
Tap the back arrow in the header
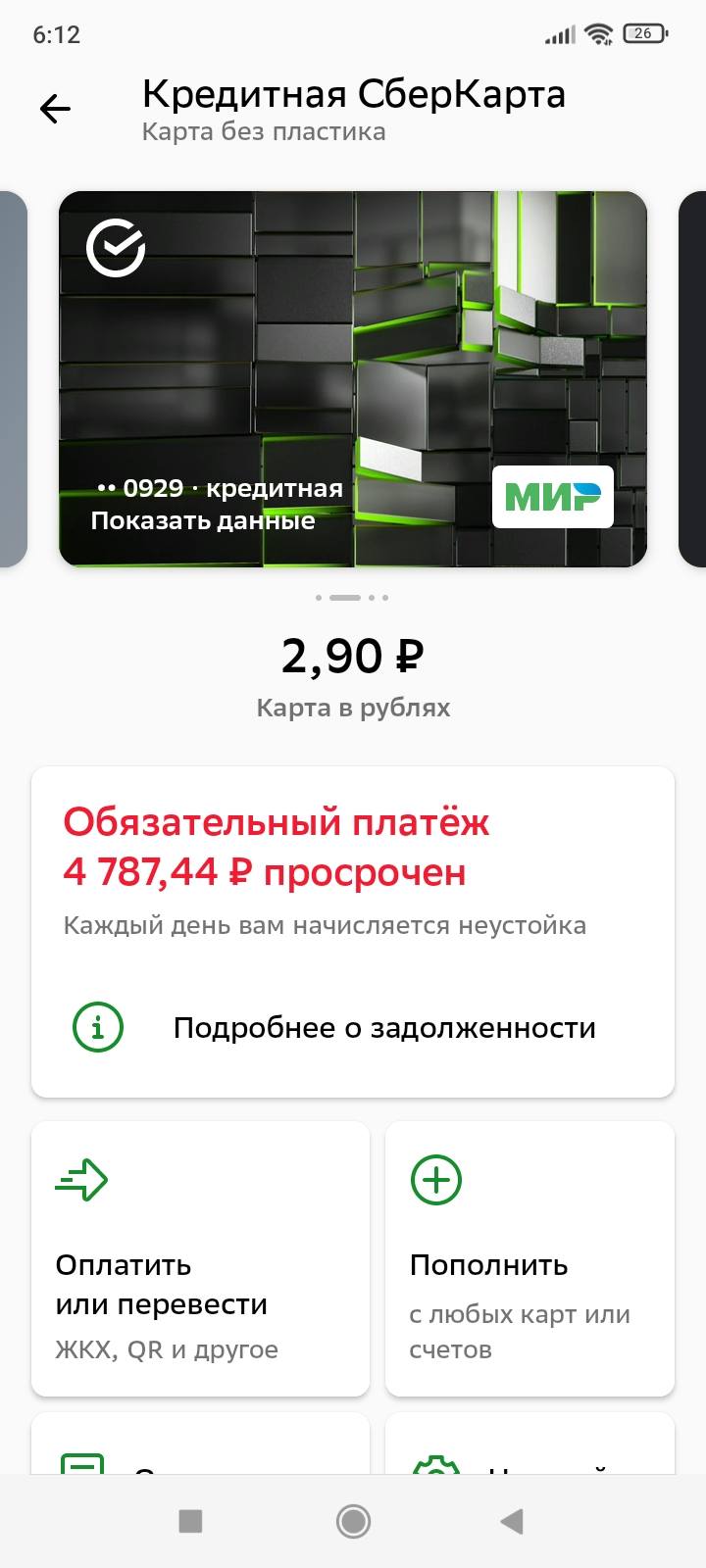pyautogui.click(x=55, y=108)
